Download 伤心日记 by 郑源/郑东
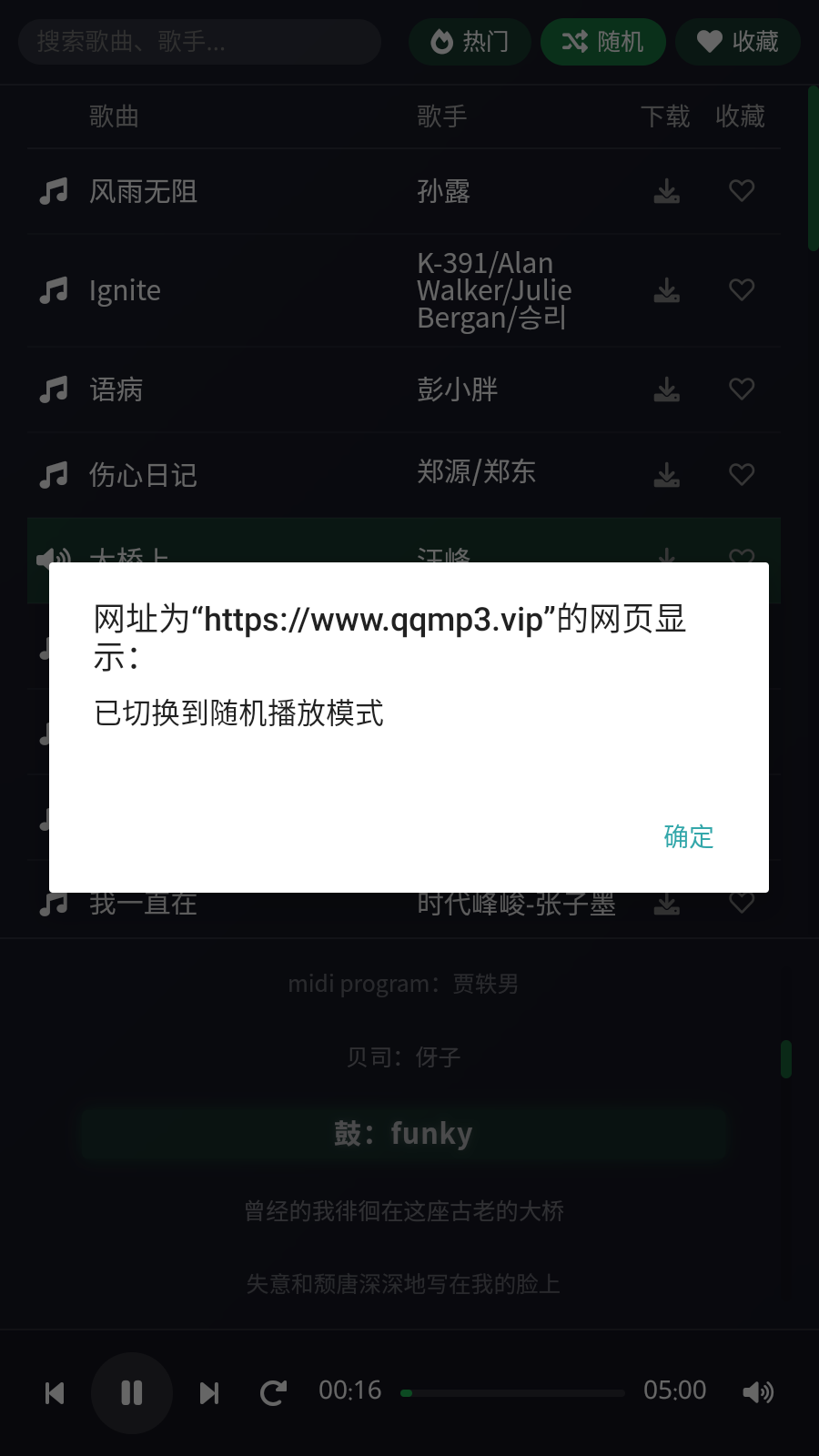This screenshot has width=819, height=1456. (x=667, y=475)
